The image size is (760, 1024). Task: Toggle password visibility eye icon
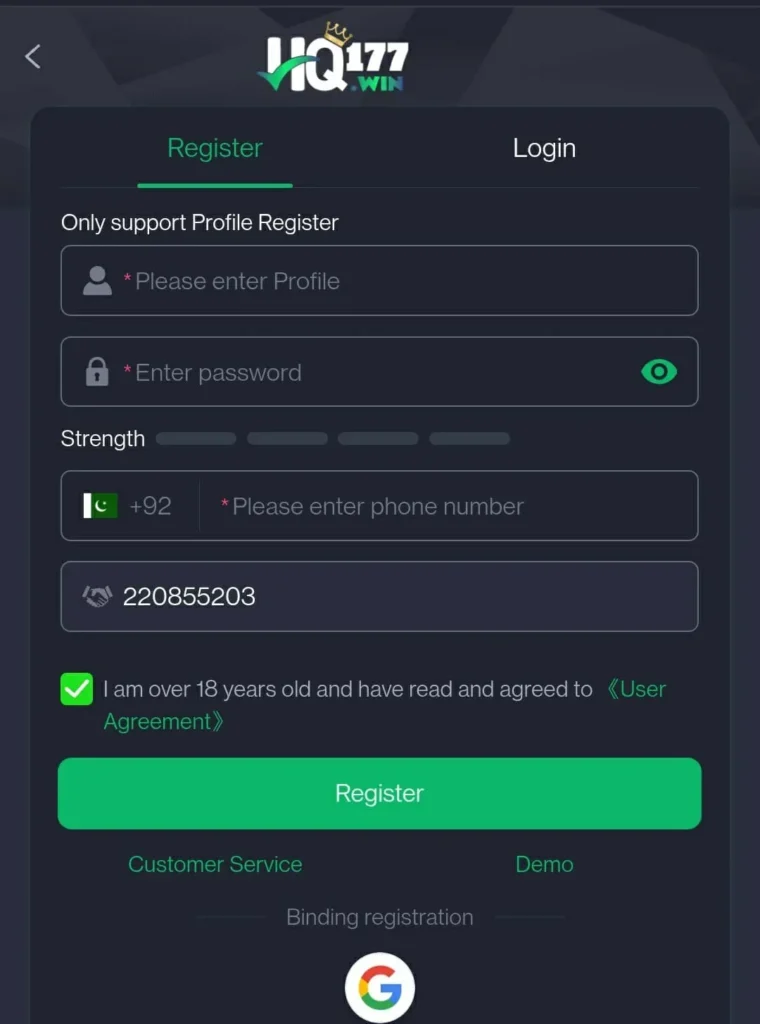pyautogui.click(x=658, y=372)
